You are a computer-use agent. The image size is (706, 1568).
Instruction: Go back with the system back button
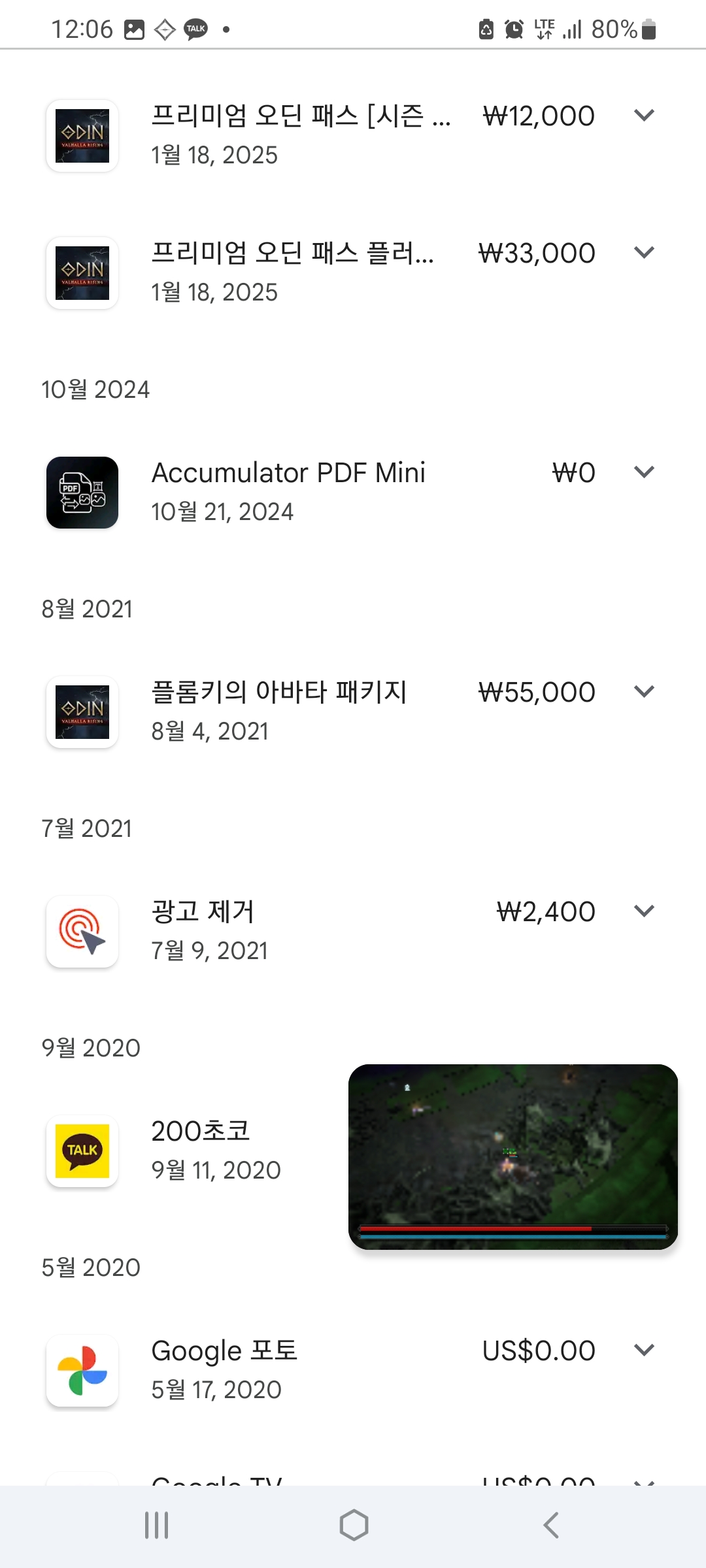tap(551, 1526)
